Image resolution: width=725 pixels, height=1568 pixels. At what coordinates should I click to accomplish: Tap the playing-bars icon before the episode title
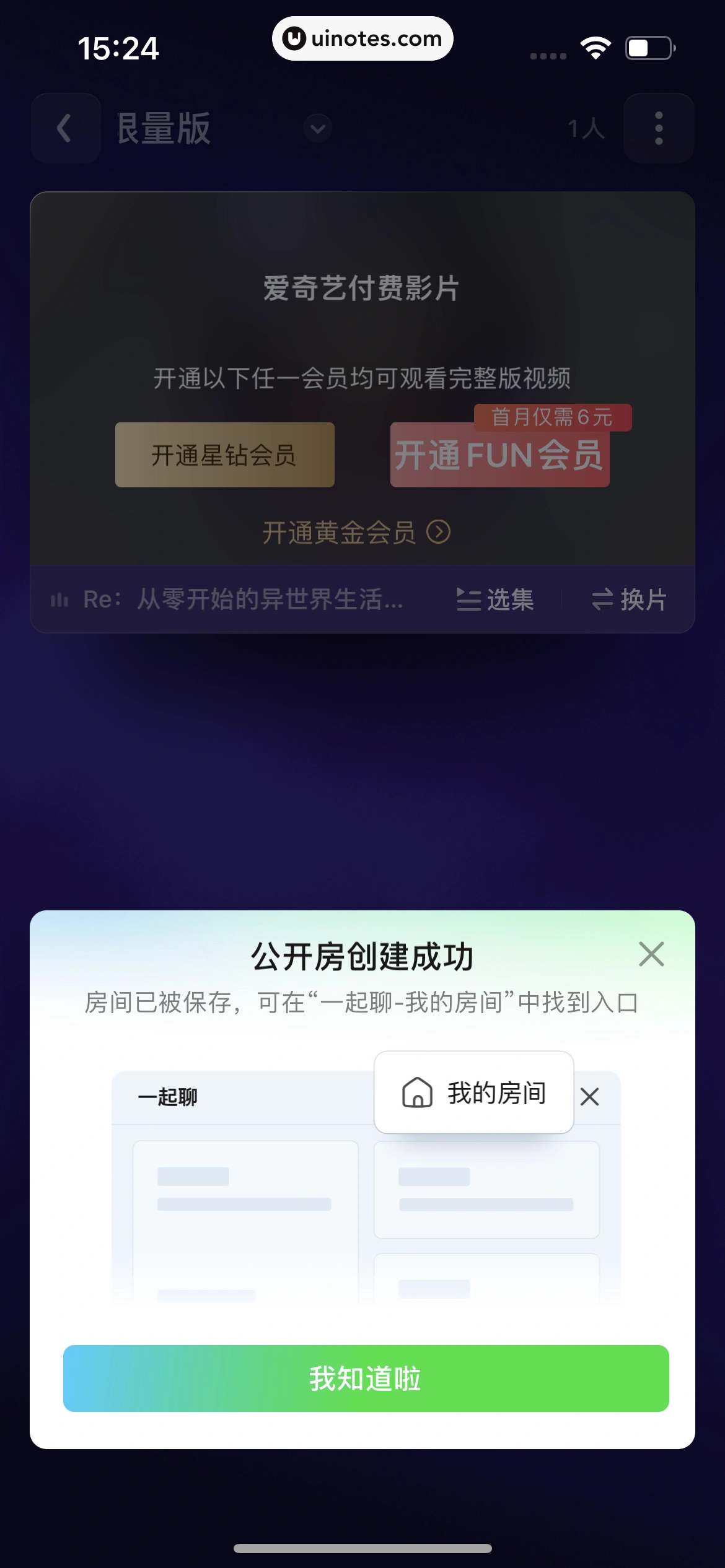coord(59,599)
